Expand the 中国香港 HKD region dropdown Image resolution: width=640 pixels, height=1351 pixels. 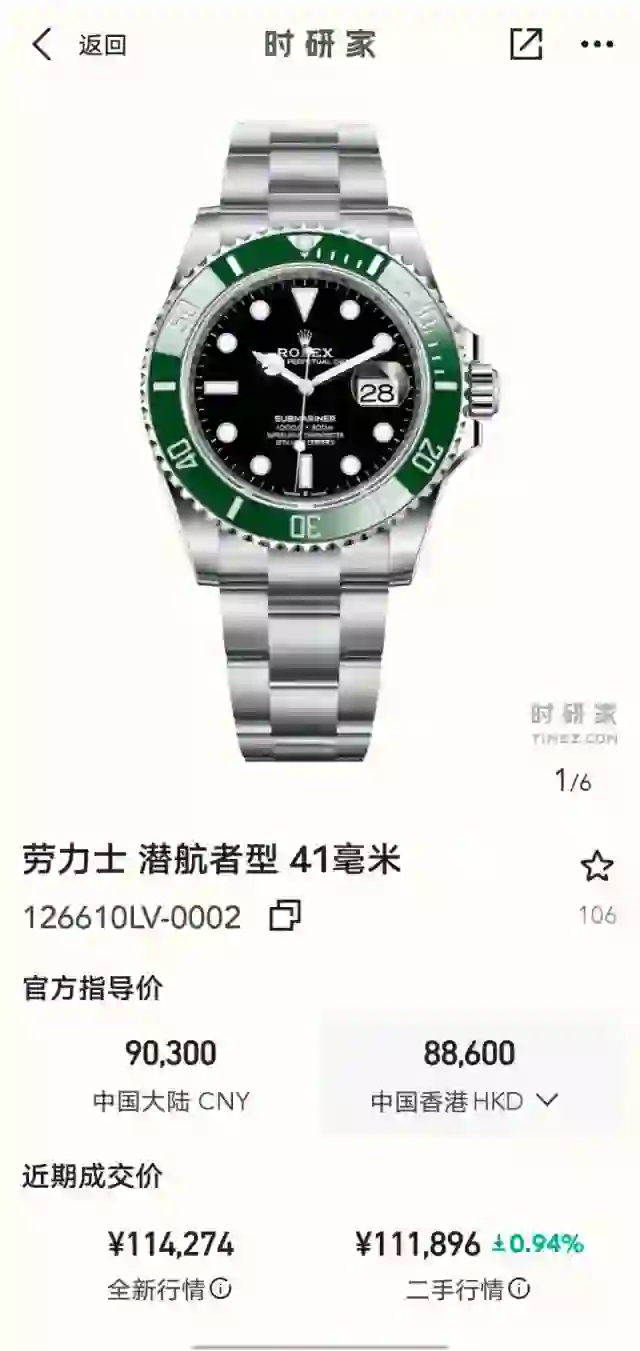546,1101
